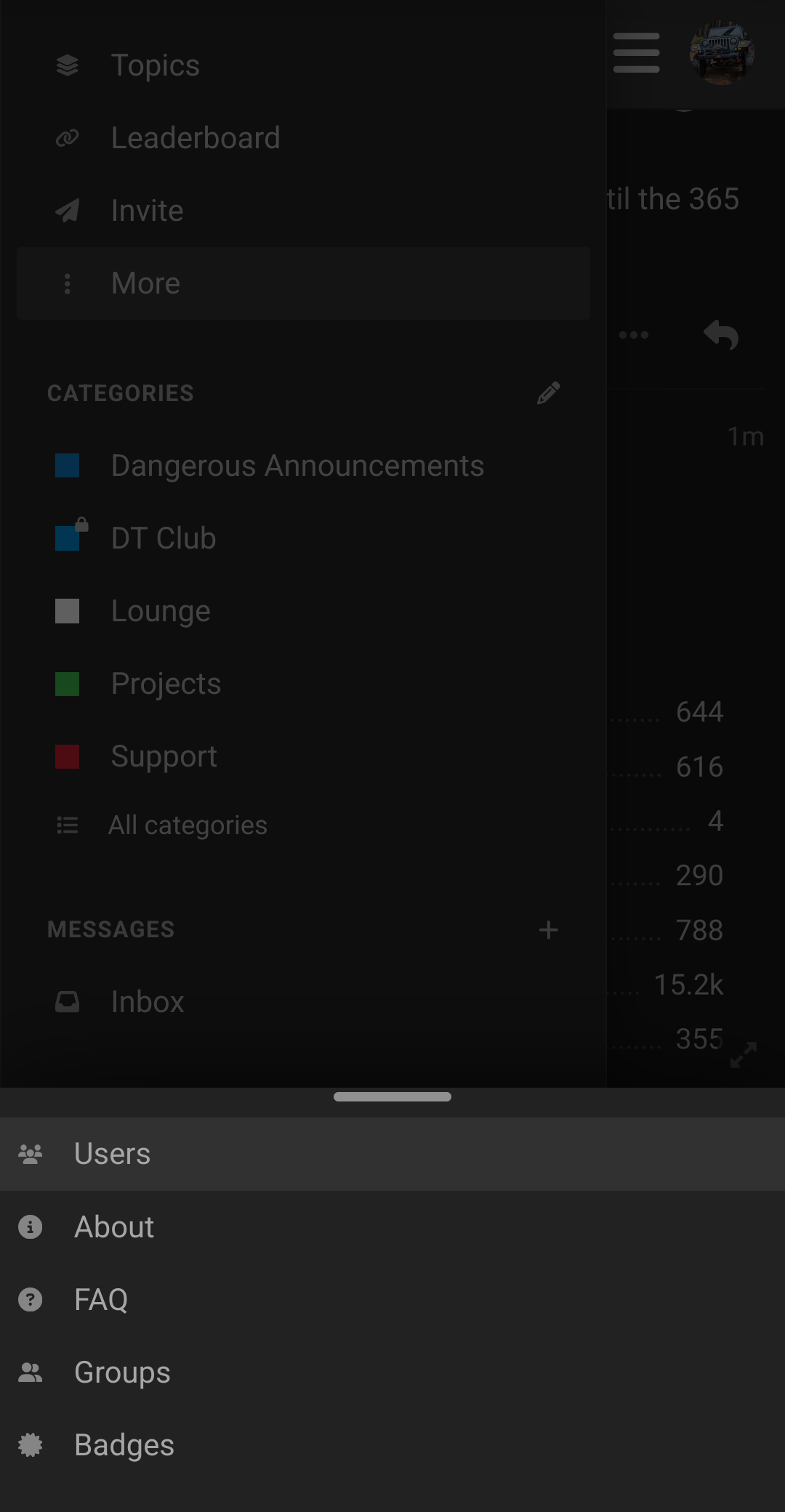Screen dimensions: 785x1512
Task: Open the About page
Action: click(x=392, y=1226)
